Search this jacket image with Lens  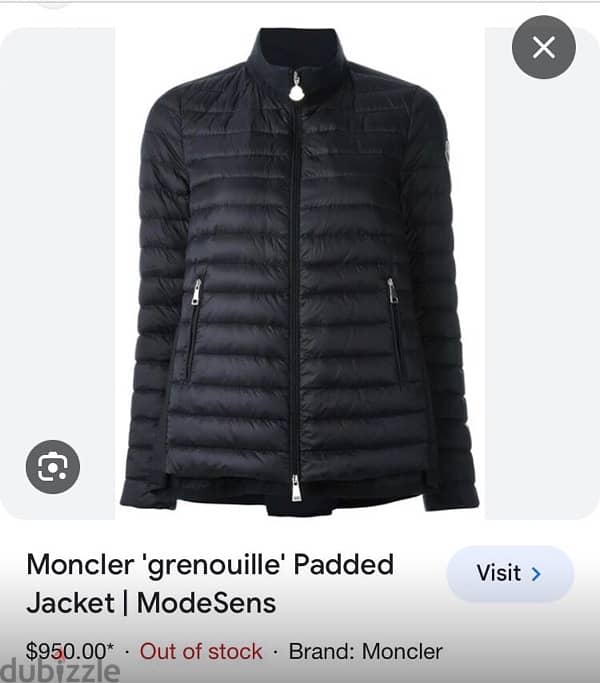(x=52, y=466)
